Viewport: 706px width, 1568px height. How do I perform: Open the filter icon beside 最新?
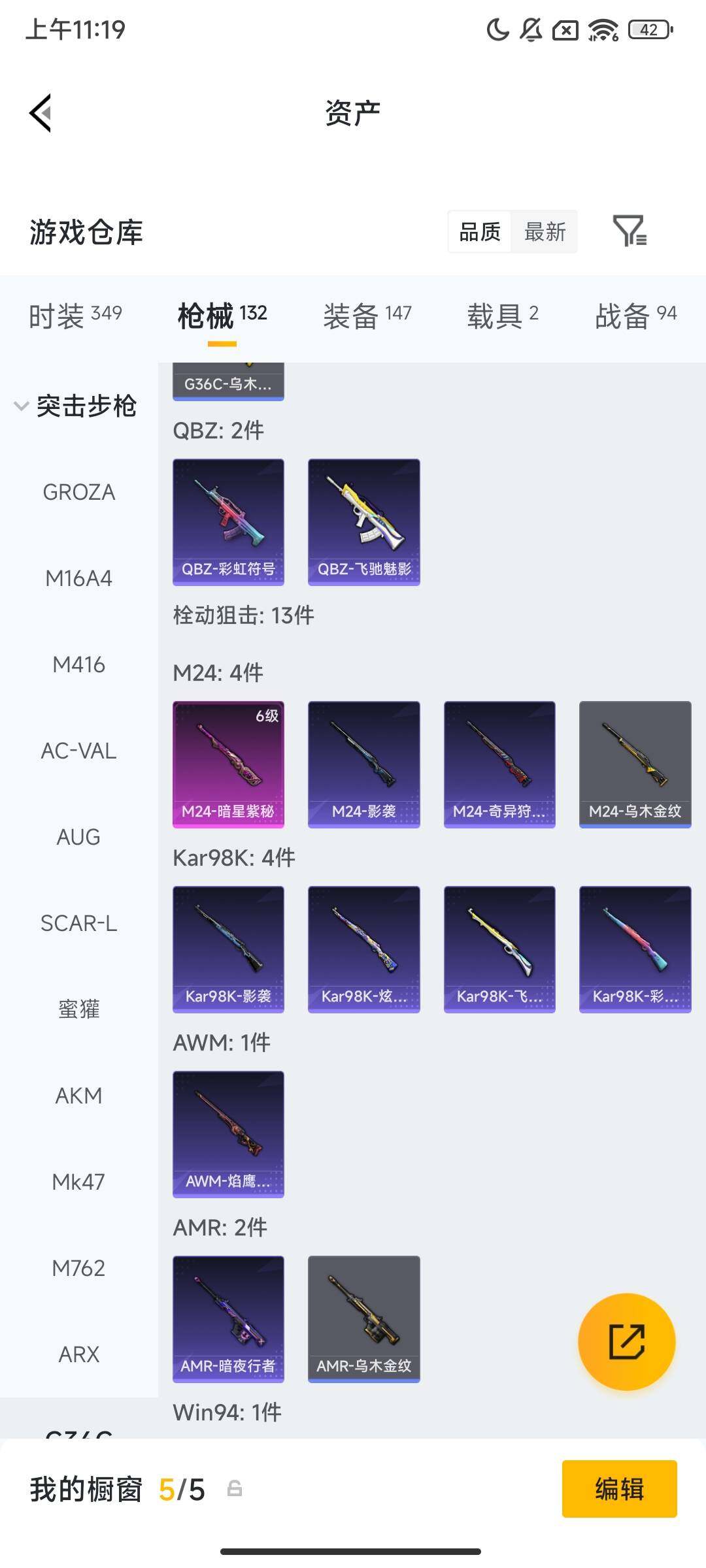[x=629, y=231]
